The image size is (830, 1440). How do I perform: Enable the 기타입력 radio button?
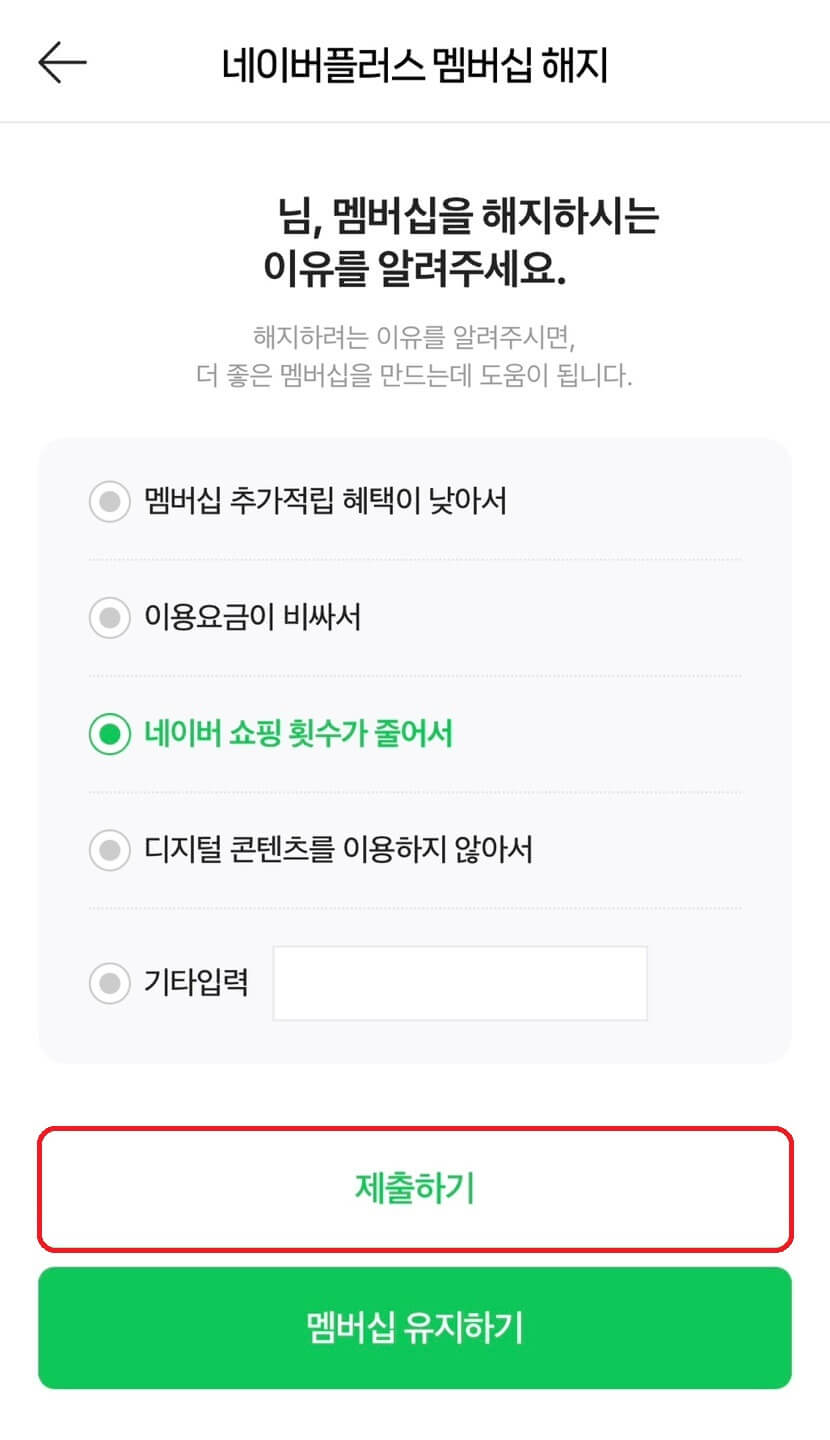point(109,983)
